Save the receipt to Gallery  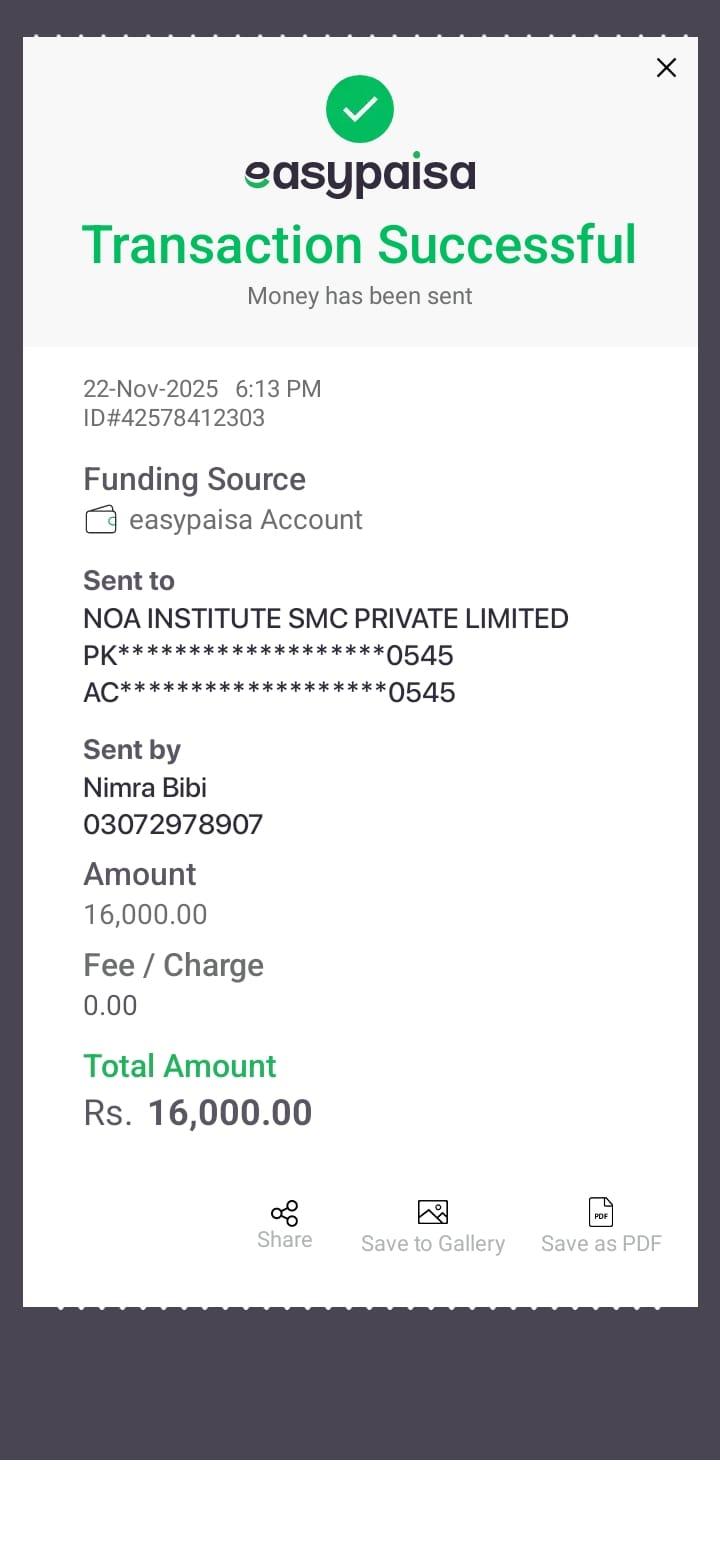pos(433,1226)
